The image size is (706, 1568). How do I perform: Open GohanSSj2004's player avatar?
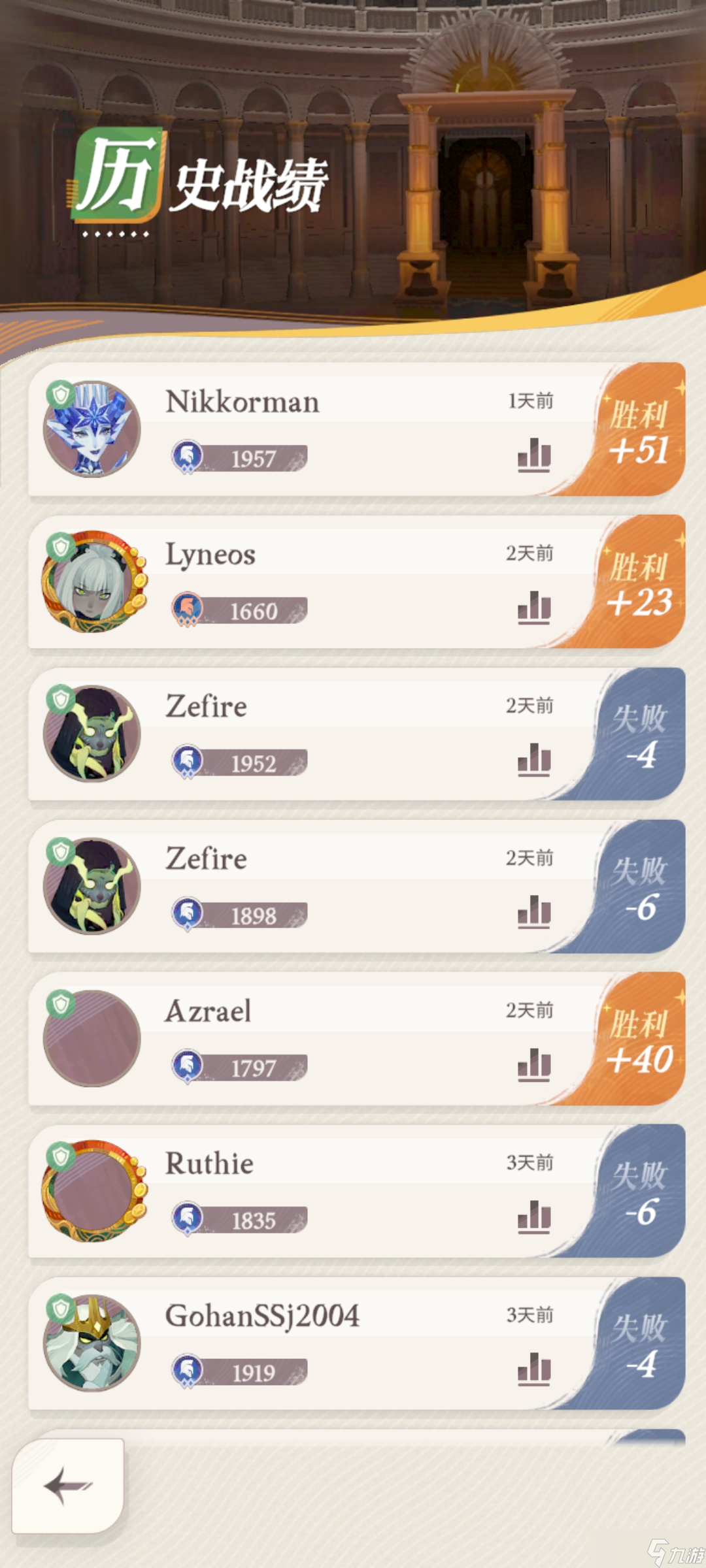(x=92, y=1343)
